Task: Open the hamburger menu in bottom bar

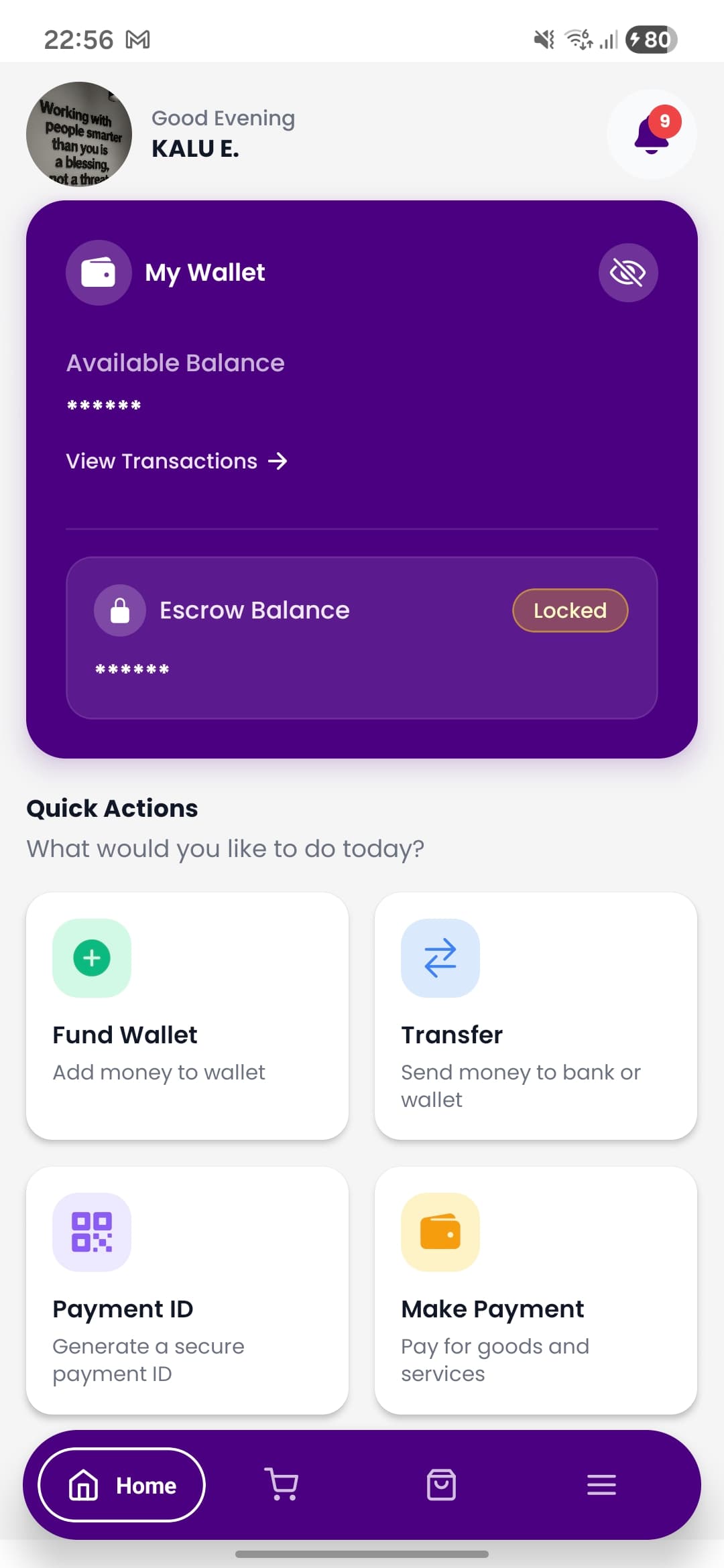Action: pyautogui.click(x=601, y=1484)
